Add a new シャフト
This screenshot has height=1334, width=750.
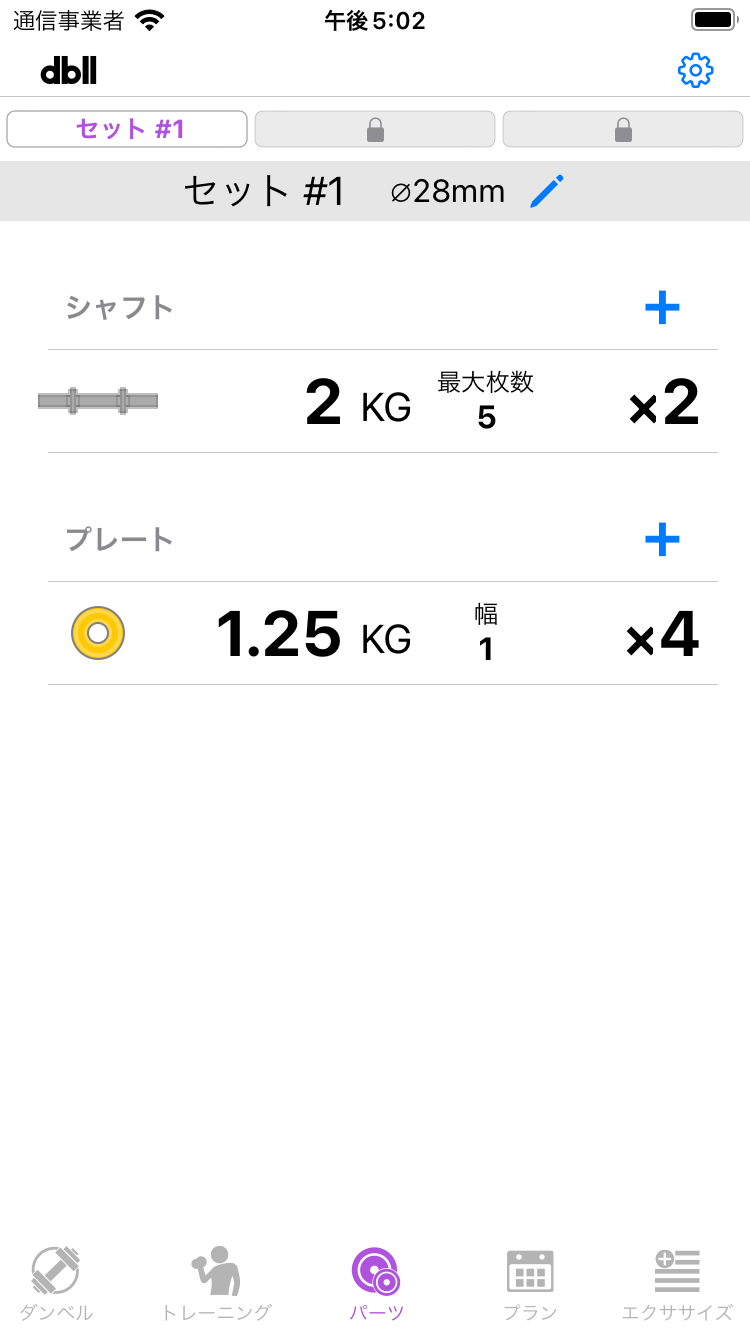[x=662, y=308]
